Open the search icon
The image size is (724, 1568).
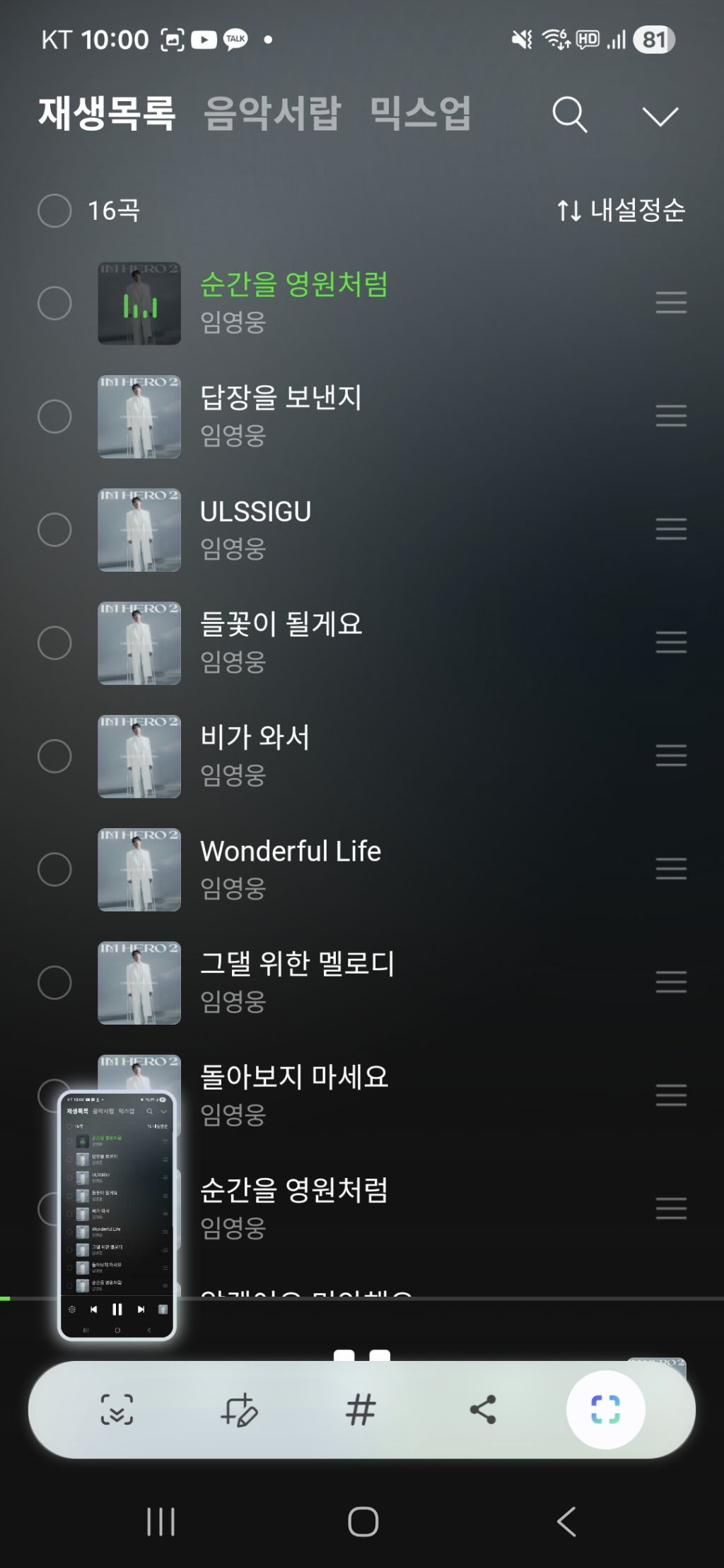click(x=569, y=114)
